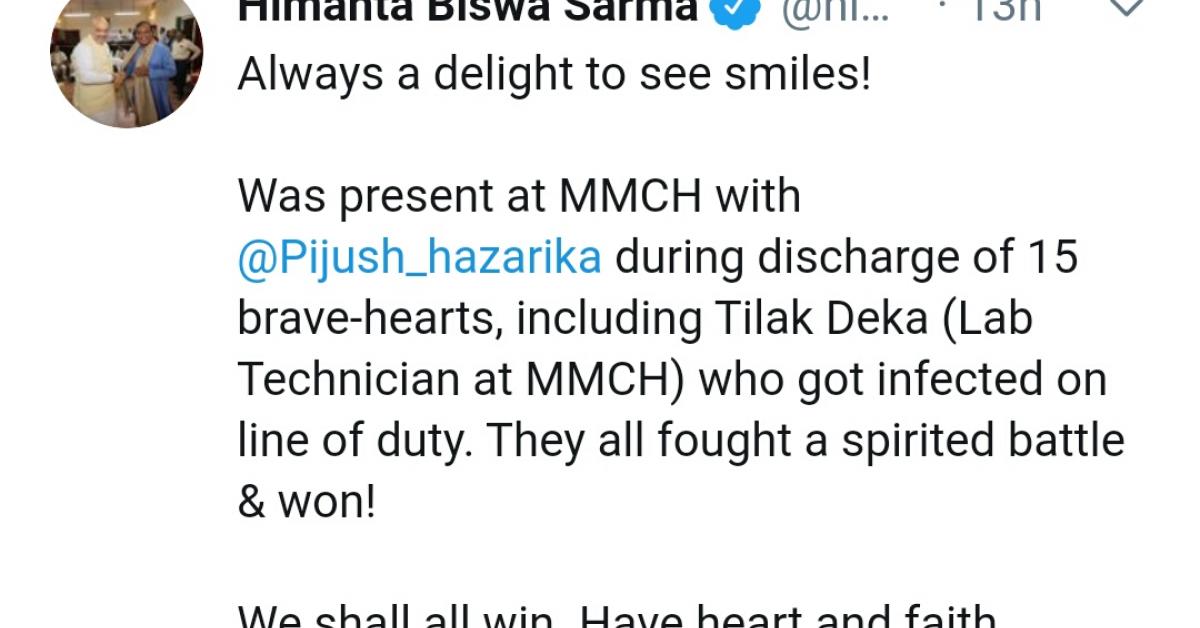Tap the Himanta Biswa Sarma account name
The height and width of the screenshot is (628, 1200).
click(467, 9)
